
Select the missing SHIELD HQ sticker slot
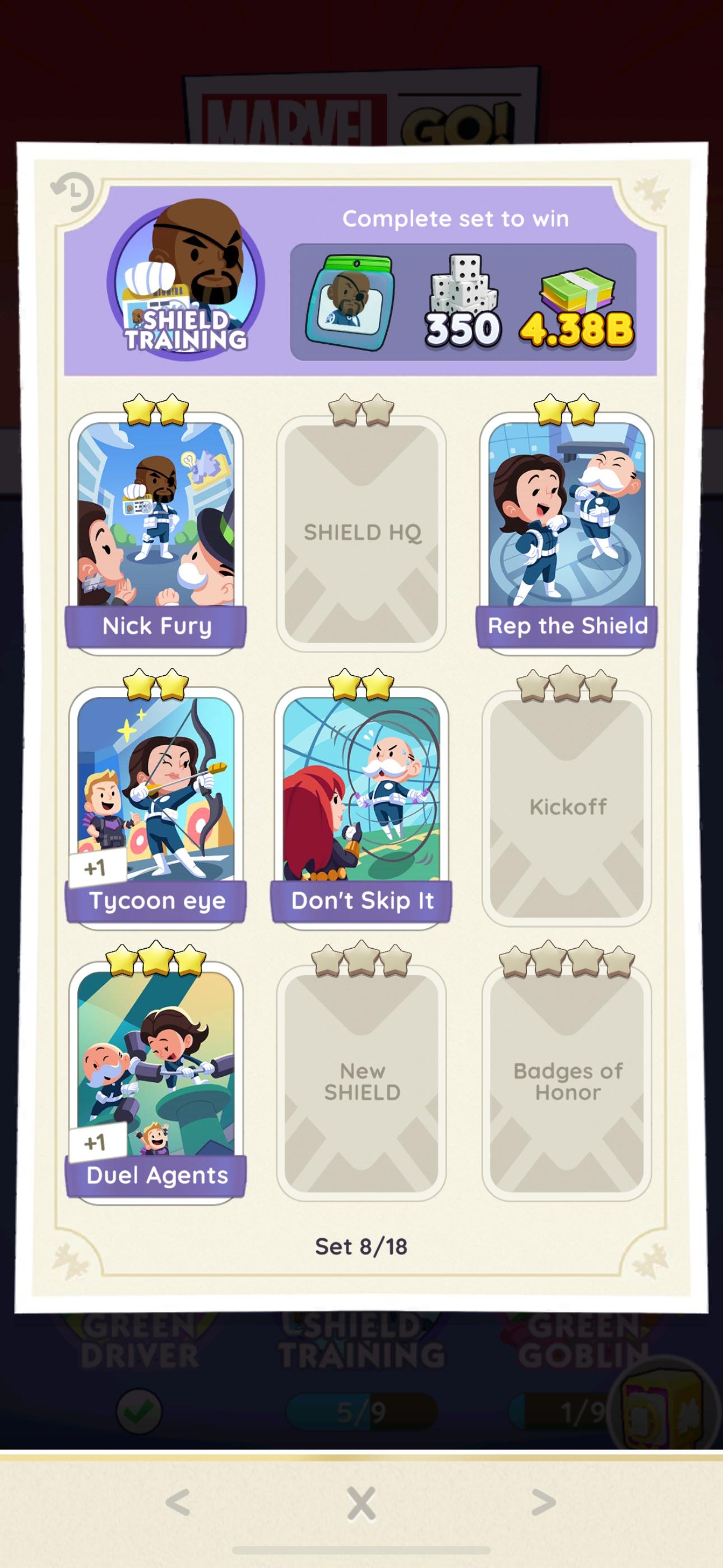(x=361, y=533)
